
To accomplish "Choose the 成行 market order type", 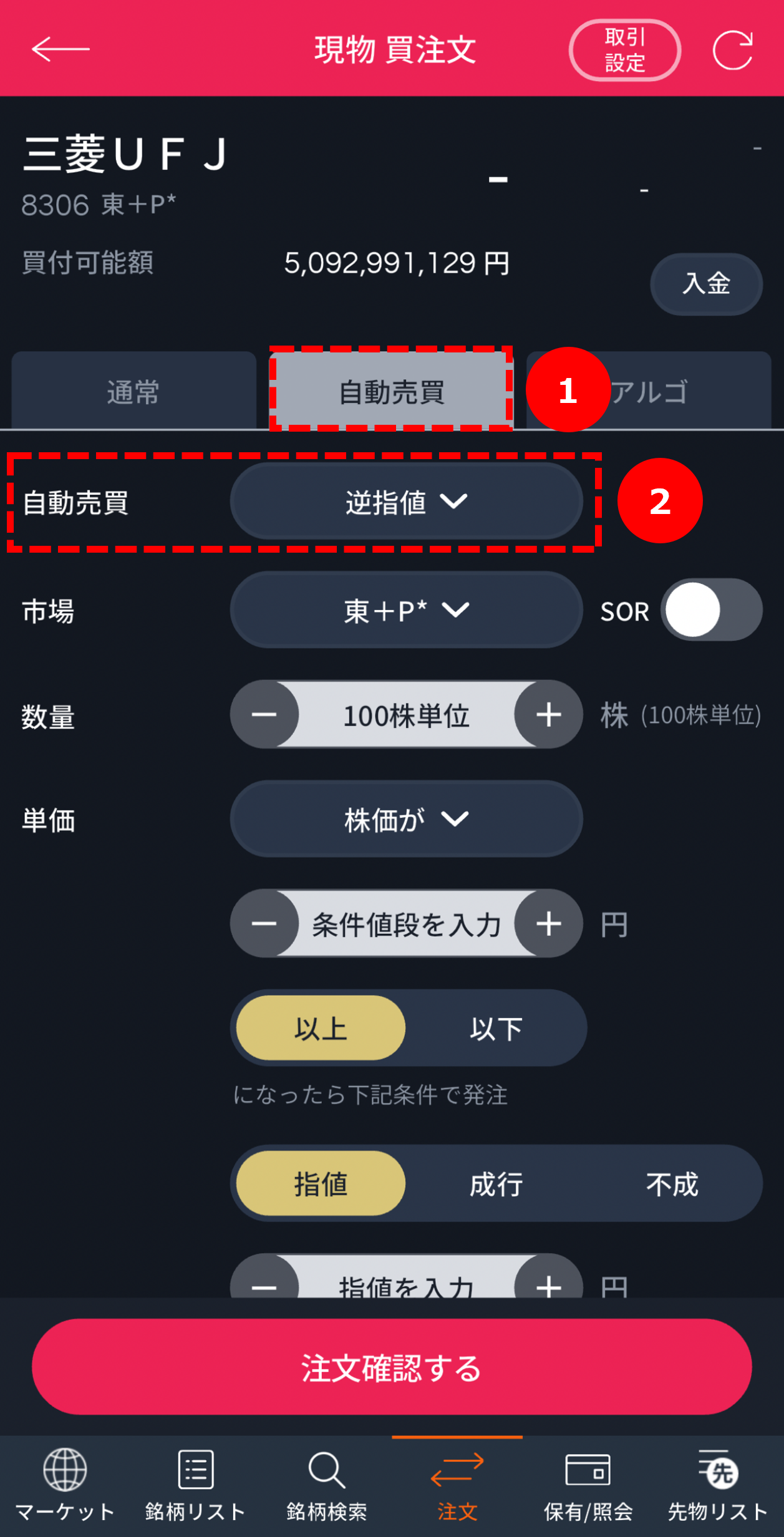I will [x=496, y=1183].
